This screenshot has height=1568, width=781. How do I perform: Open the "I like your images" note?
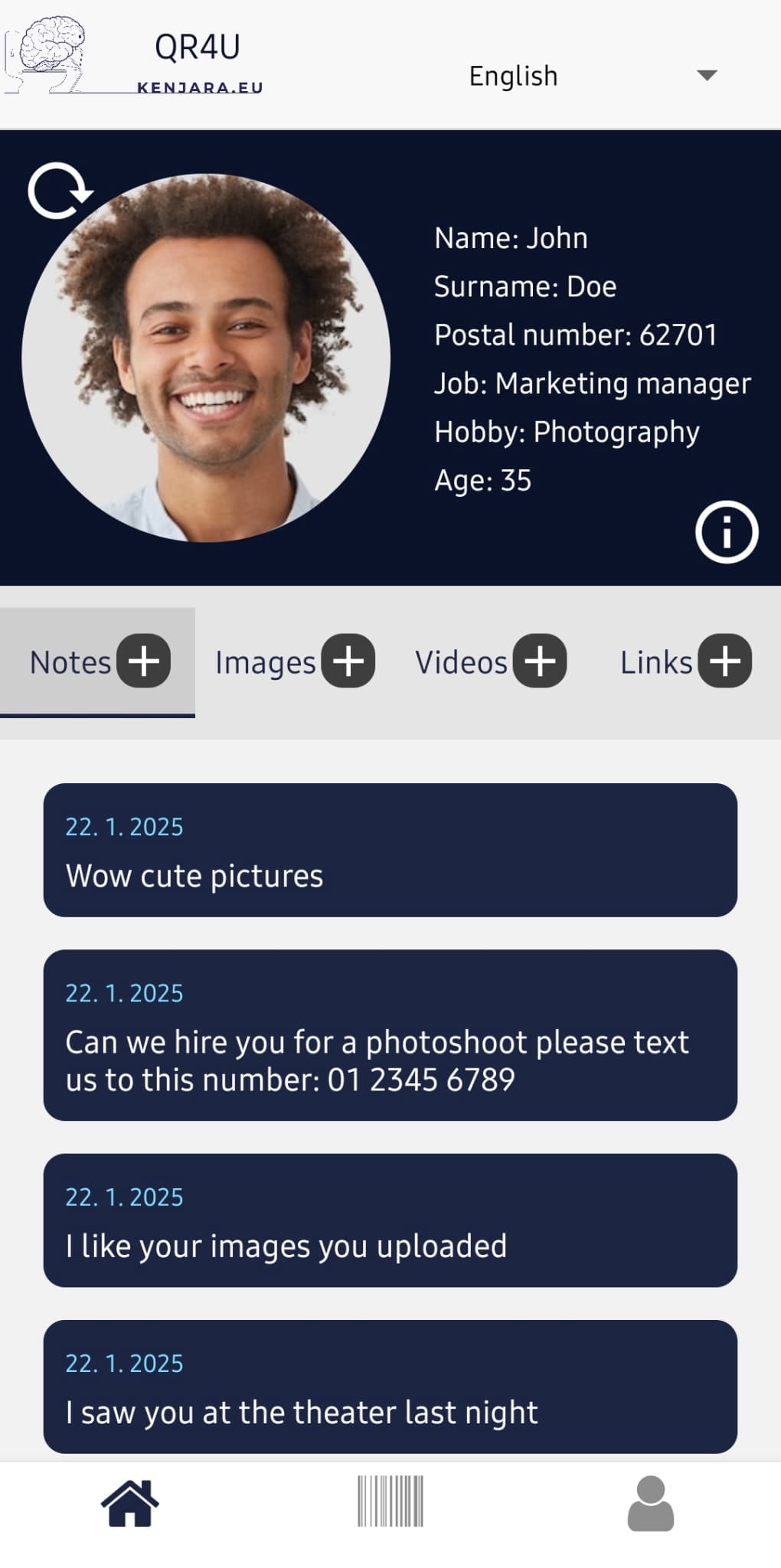pos(390,1220)
